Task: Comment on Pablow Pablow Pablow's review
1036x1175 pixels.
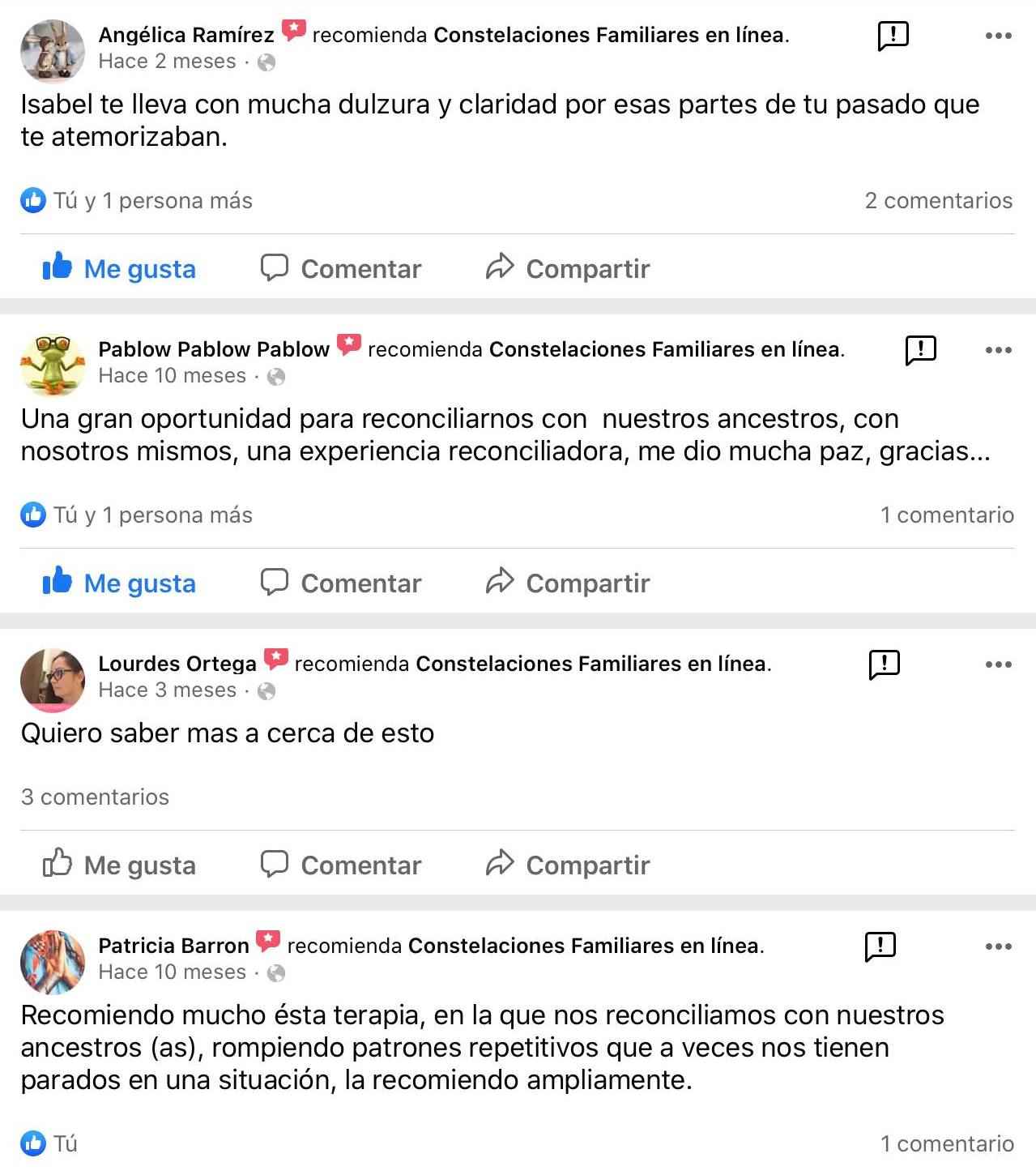Action: pos(341,583)
